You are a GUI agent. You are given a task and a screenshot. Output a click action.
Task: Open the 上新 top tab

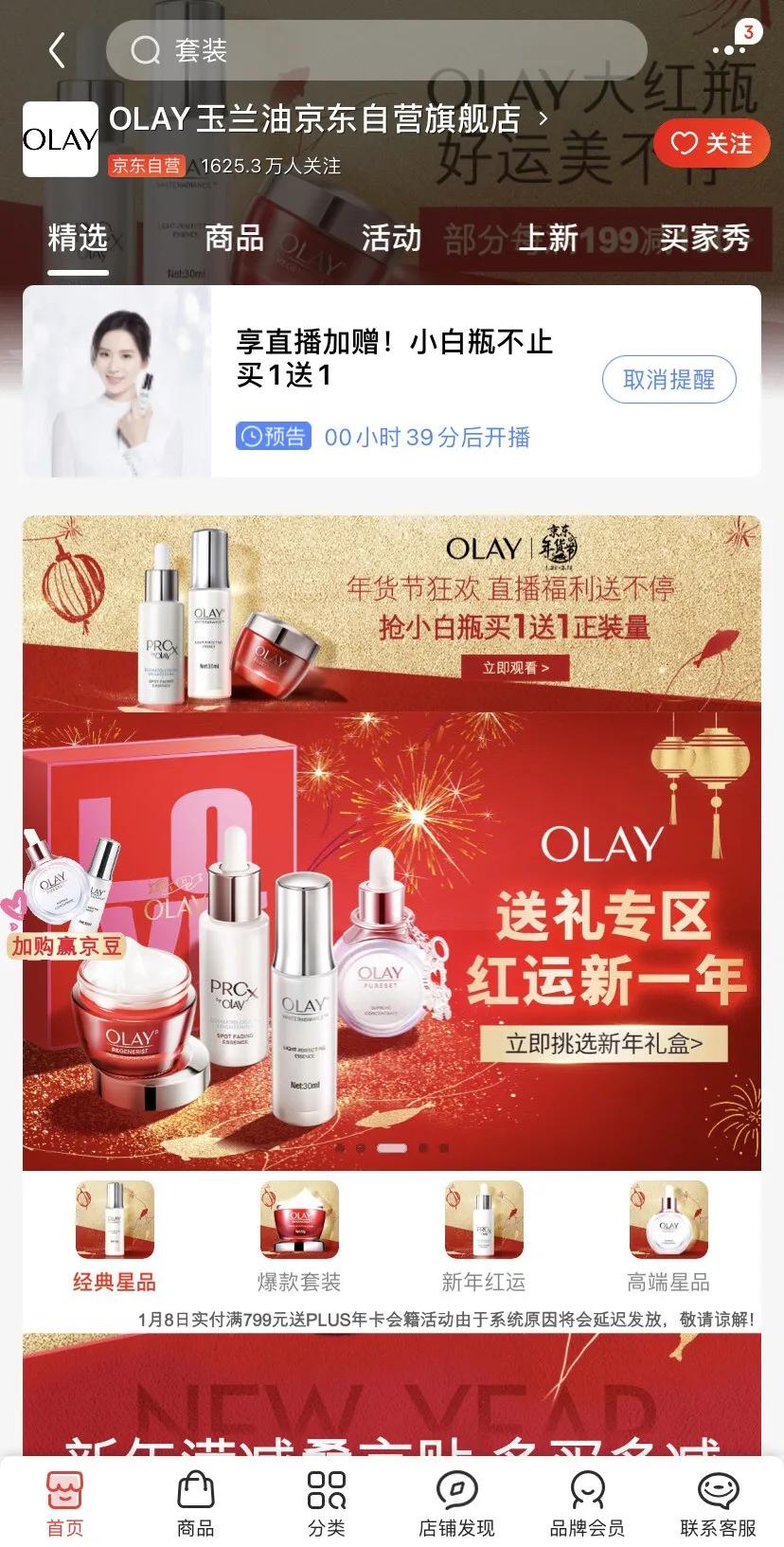548,238
